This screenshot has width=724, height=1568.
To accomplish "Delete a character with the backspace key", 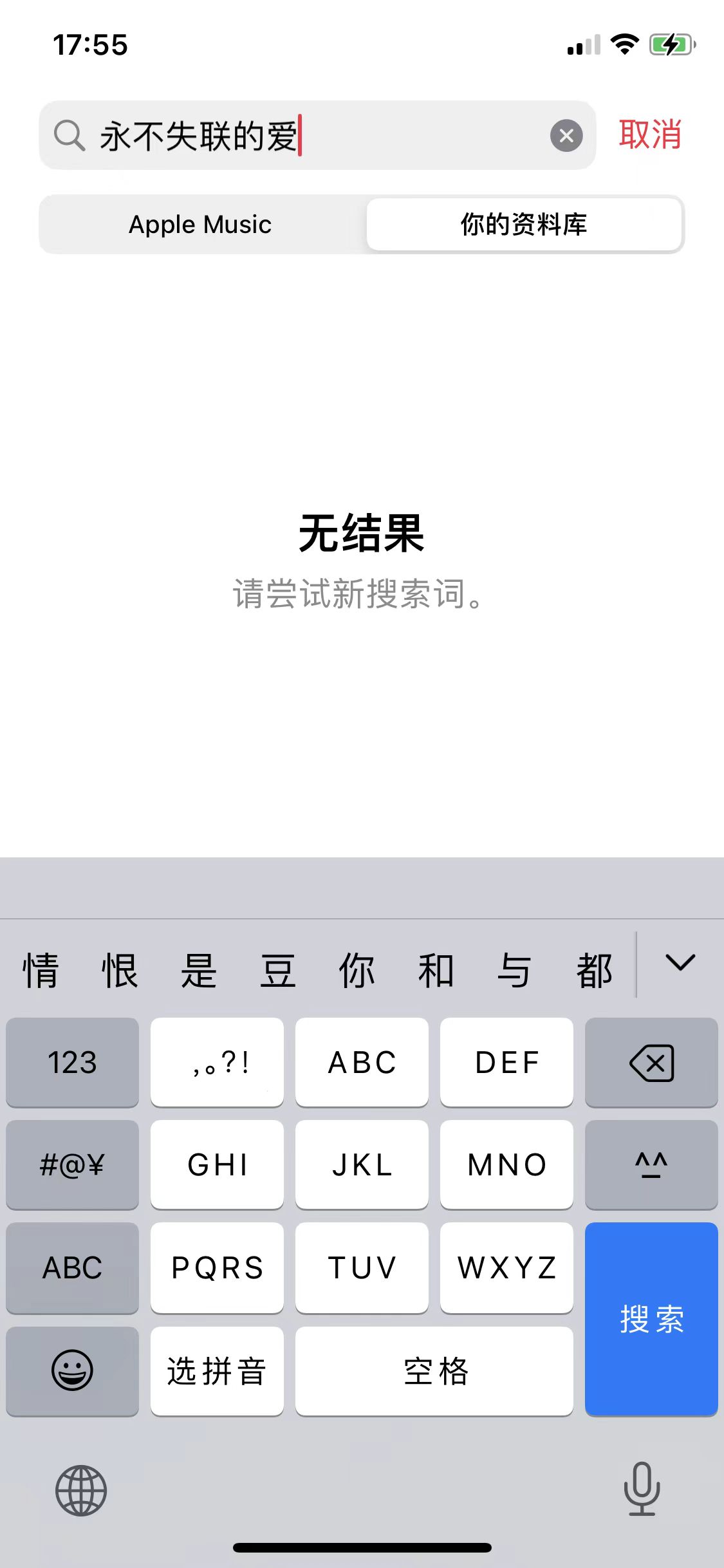I will click(651, 1062).
